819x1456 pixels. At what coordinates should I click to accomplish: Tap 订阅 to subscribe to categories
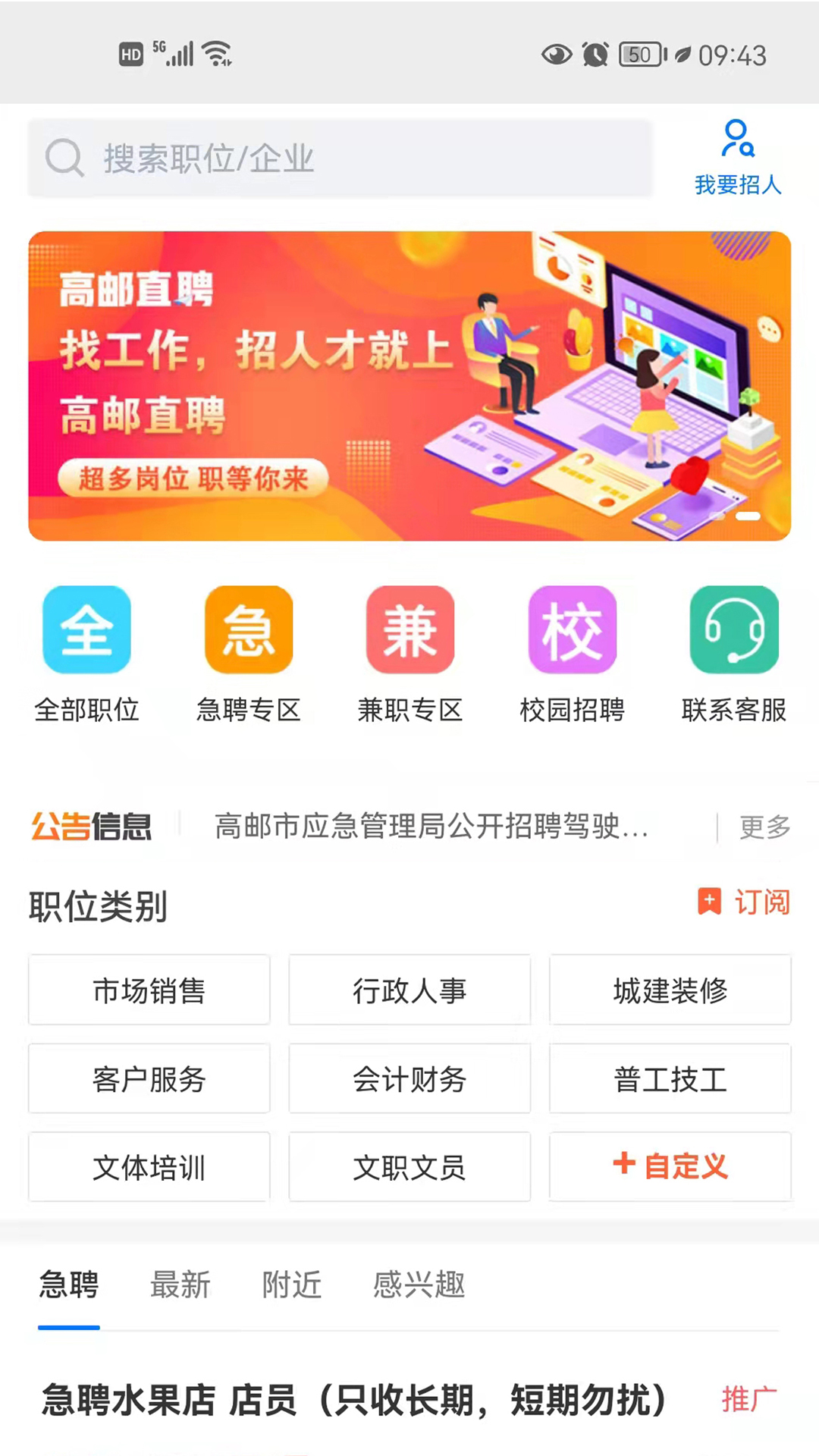point(745,902)
